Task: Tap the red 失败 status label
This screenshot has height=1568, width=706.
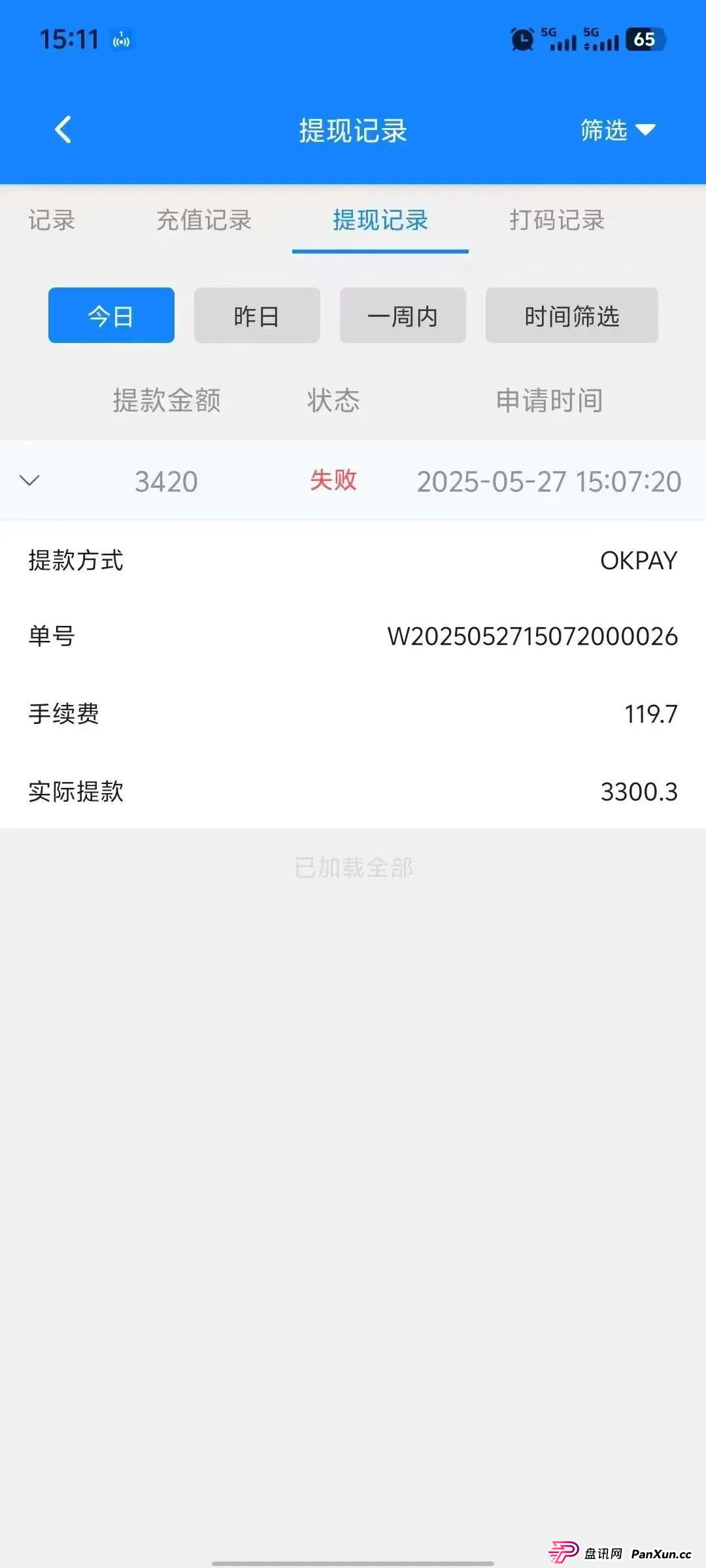Action: click(x=333, y=482)
